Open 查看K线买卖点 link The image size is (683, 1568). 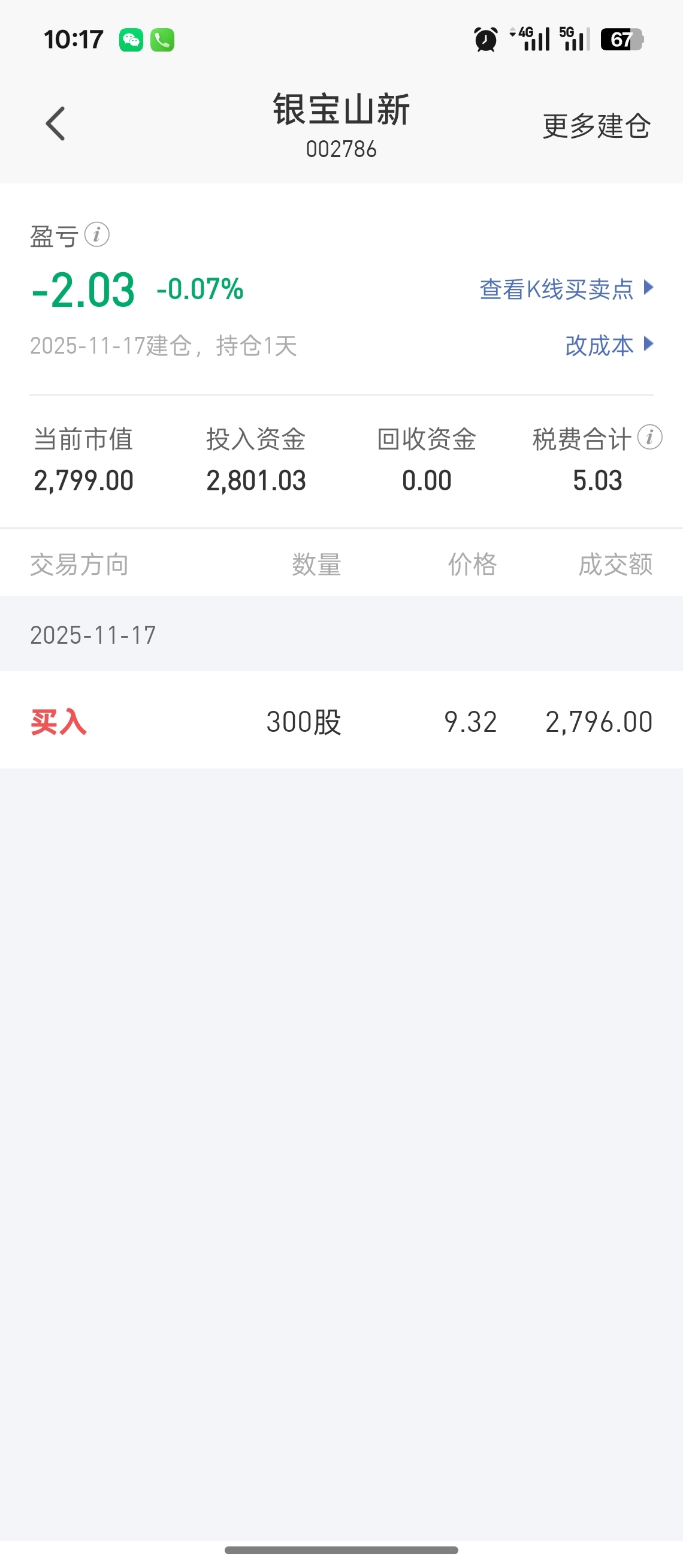pyautogui.click(x=566, y=289)
